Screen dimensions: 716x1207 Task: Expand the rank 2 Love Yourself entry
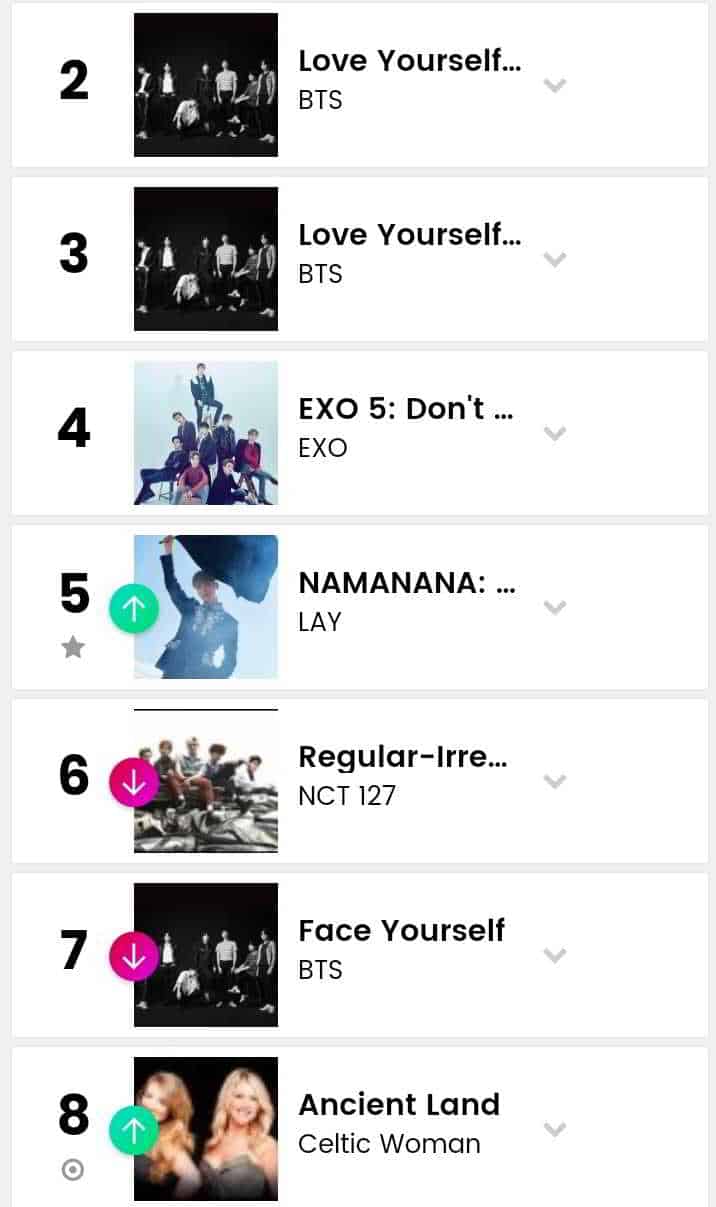[554, 86]
